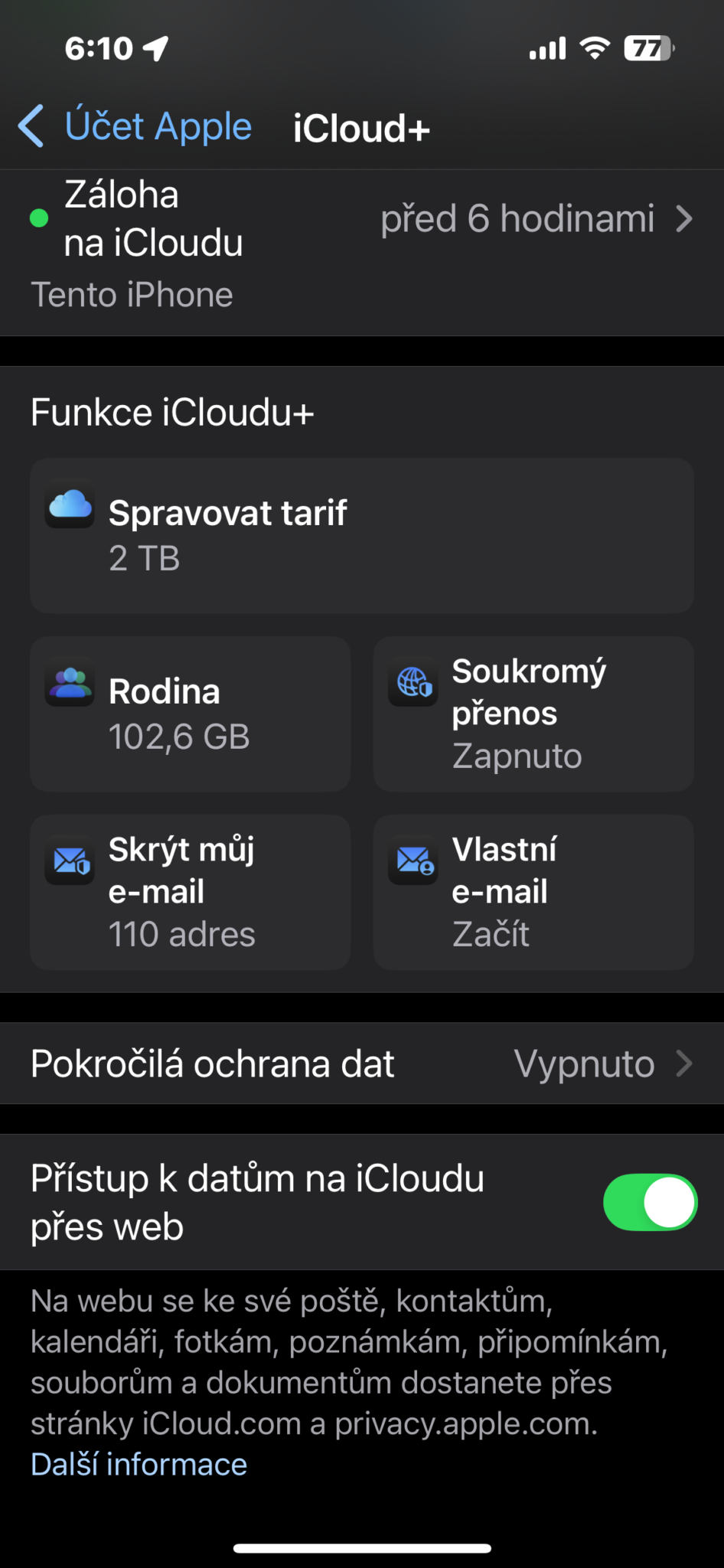Select the Soukromý přenos globe icon
This screenshot has width=724, height=1568.
(x=413, y=682)
